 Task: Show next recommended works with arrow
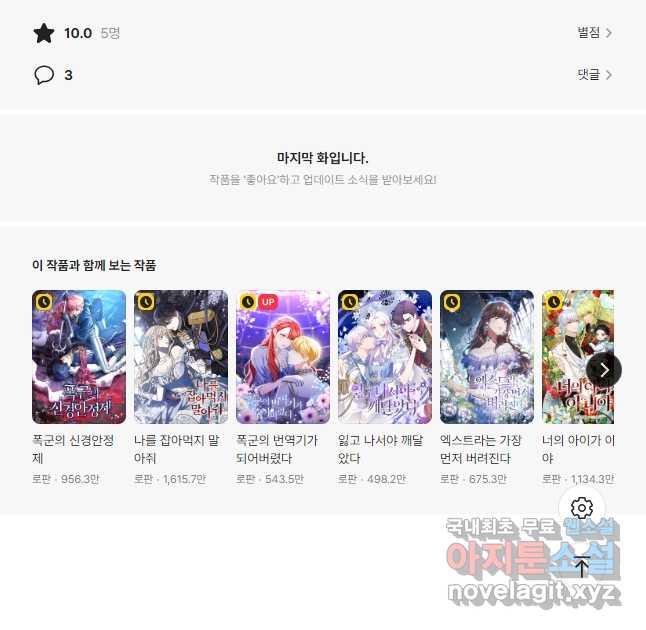pos(604,369)
